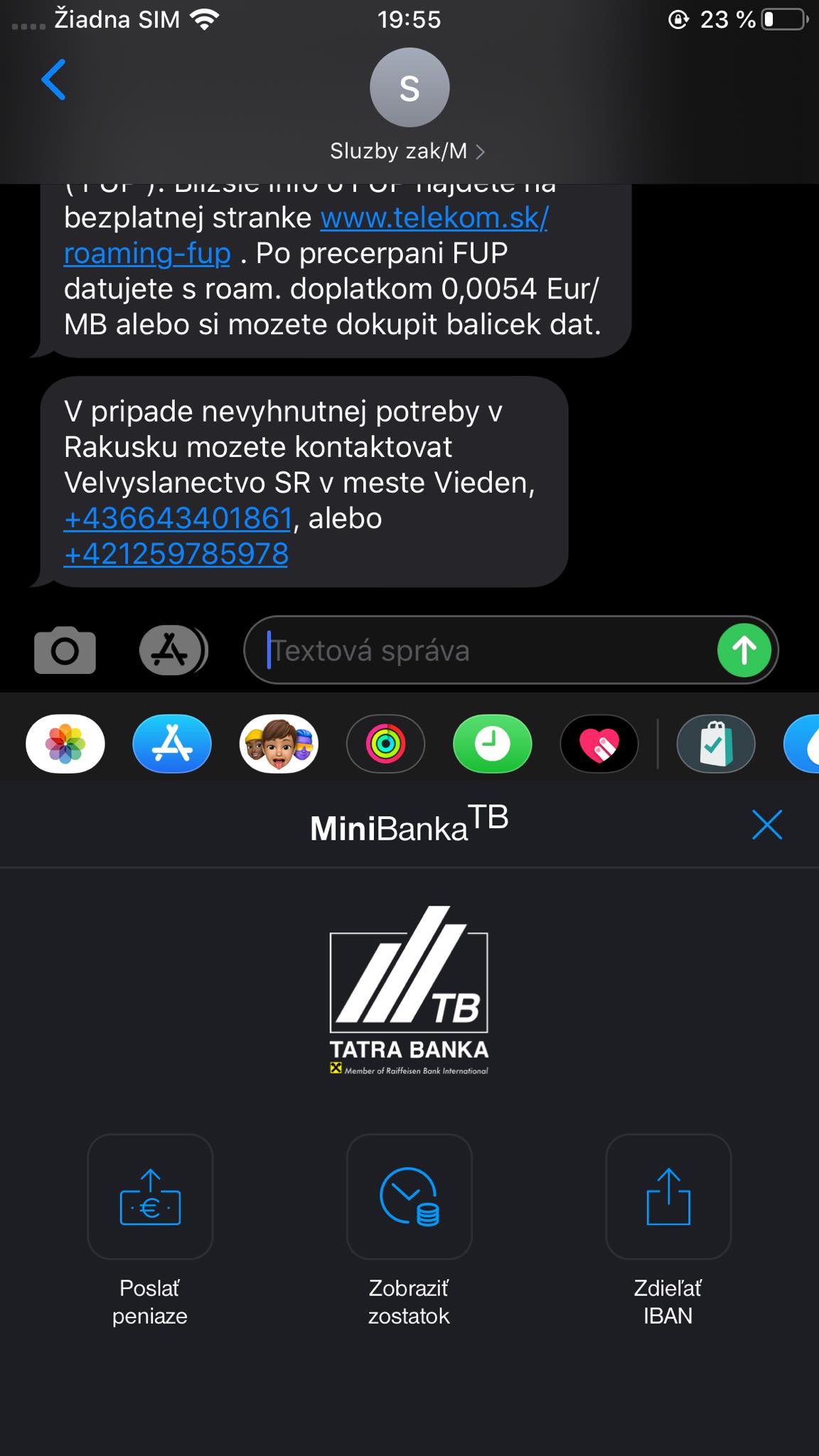This screenshot has height=1456, width=819.
Task: Choose Zobraziť zostatok
Action: click(x=409, y=1197)
